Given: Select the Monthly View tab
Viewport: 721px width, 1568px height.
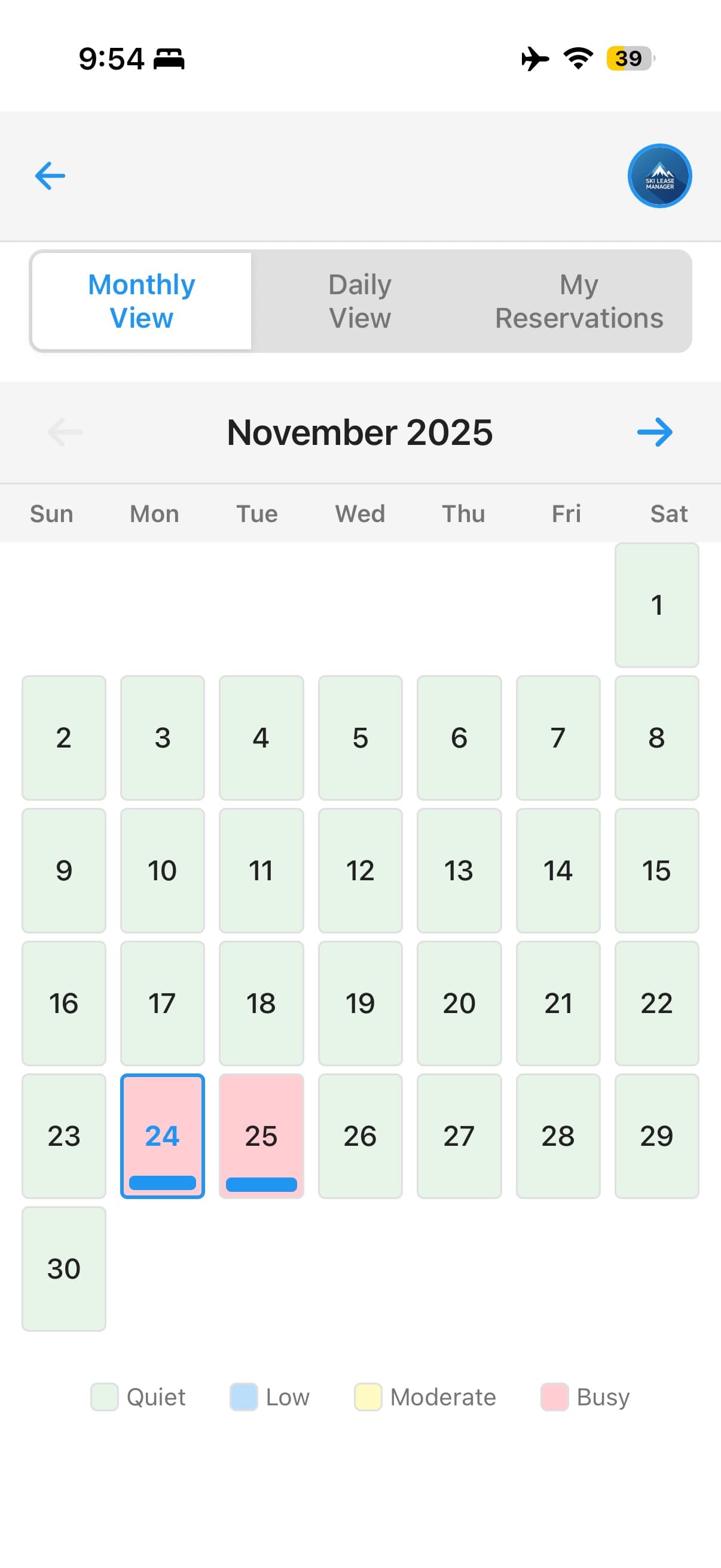Looking at the screenshot, I should pyautogui.click(x=140, y=300).
